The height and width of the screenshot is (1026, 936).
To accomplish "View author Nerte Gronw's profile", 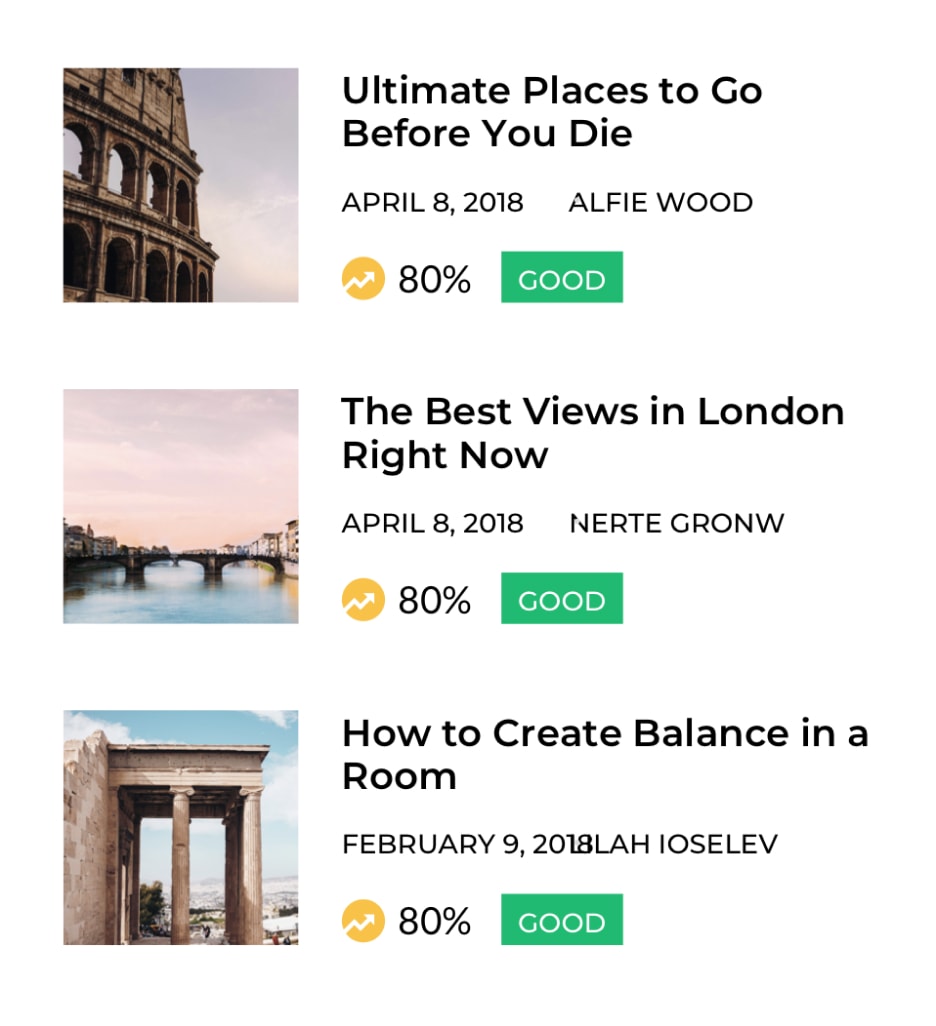I will tap(676, 524).
